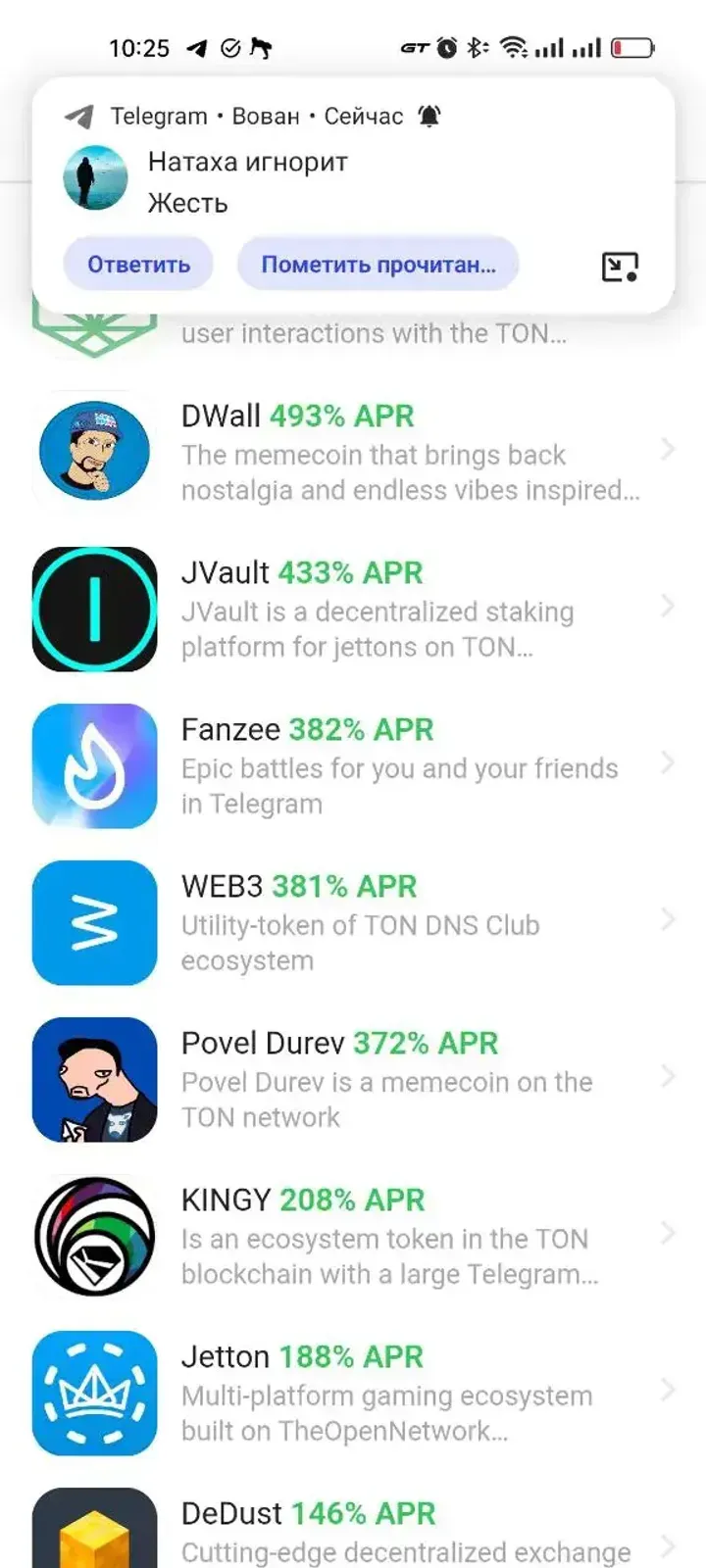Open the DWall 493% APR pool
The image size is (706, 1568).
353,452
